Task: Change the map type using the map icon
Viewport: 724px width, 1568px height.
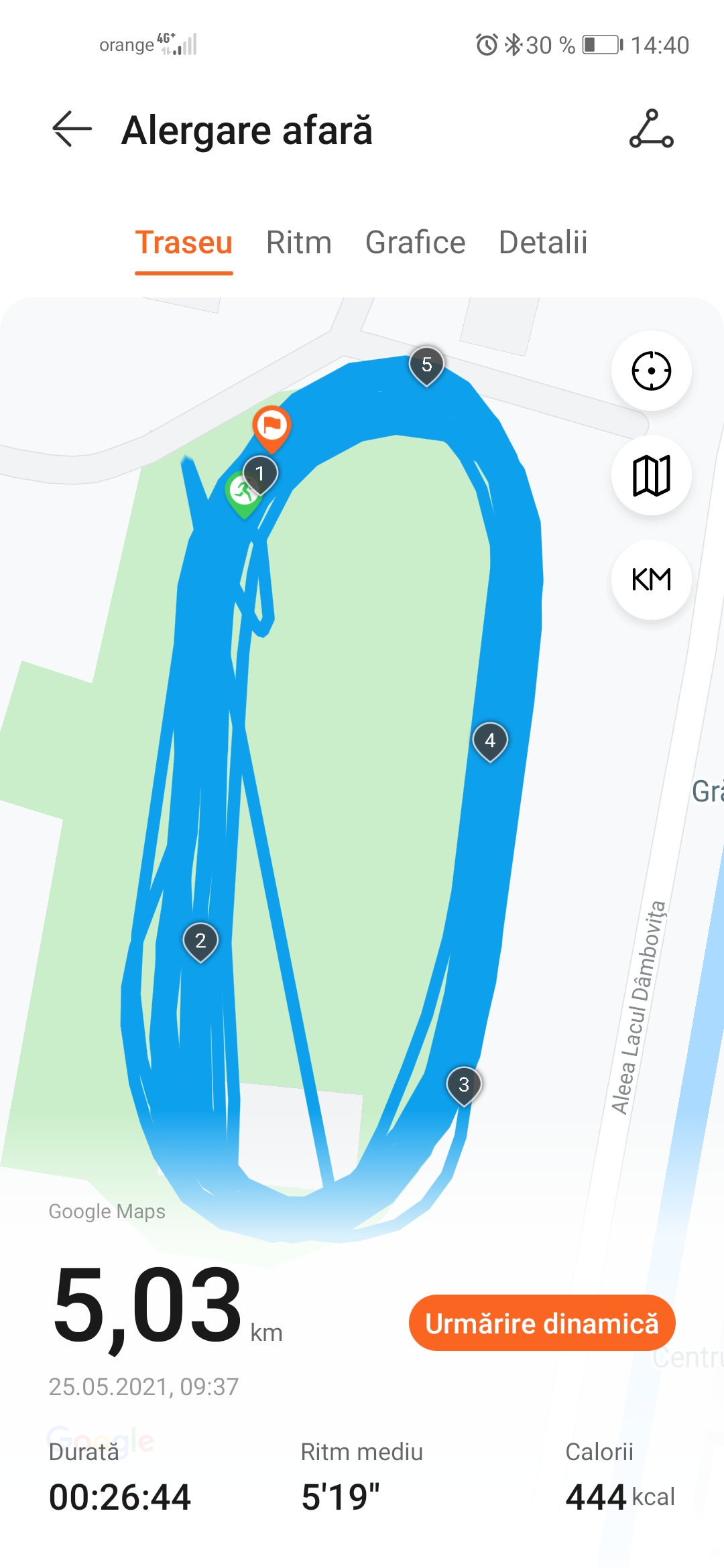Action: coord(651,475)
